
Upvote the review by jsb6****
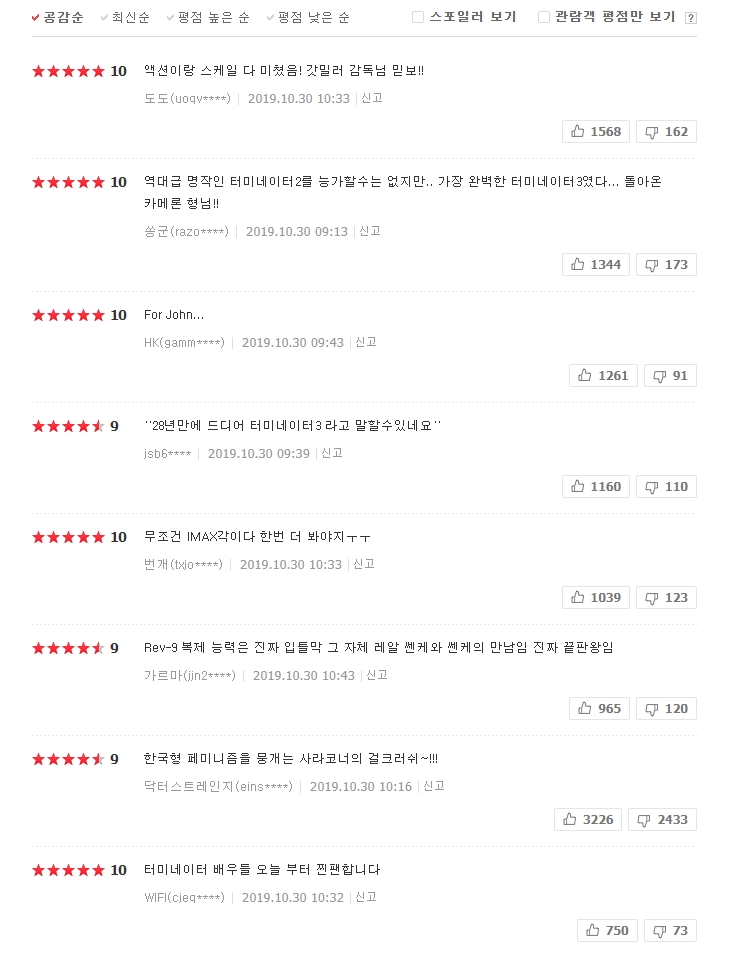point(596,487)
